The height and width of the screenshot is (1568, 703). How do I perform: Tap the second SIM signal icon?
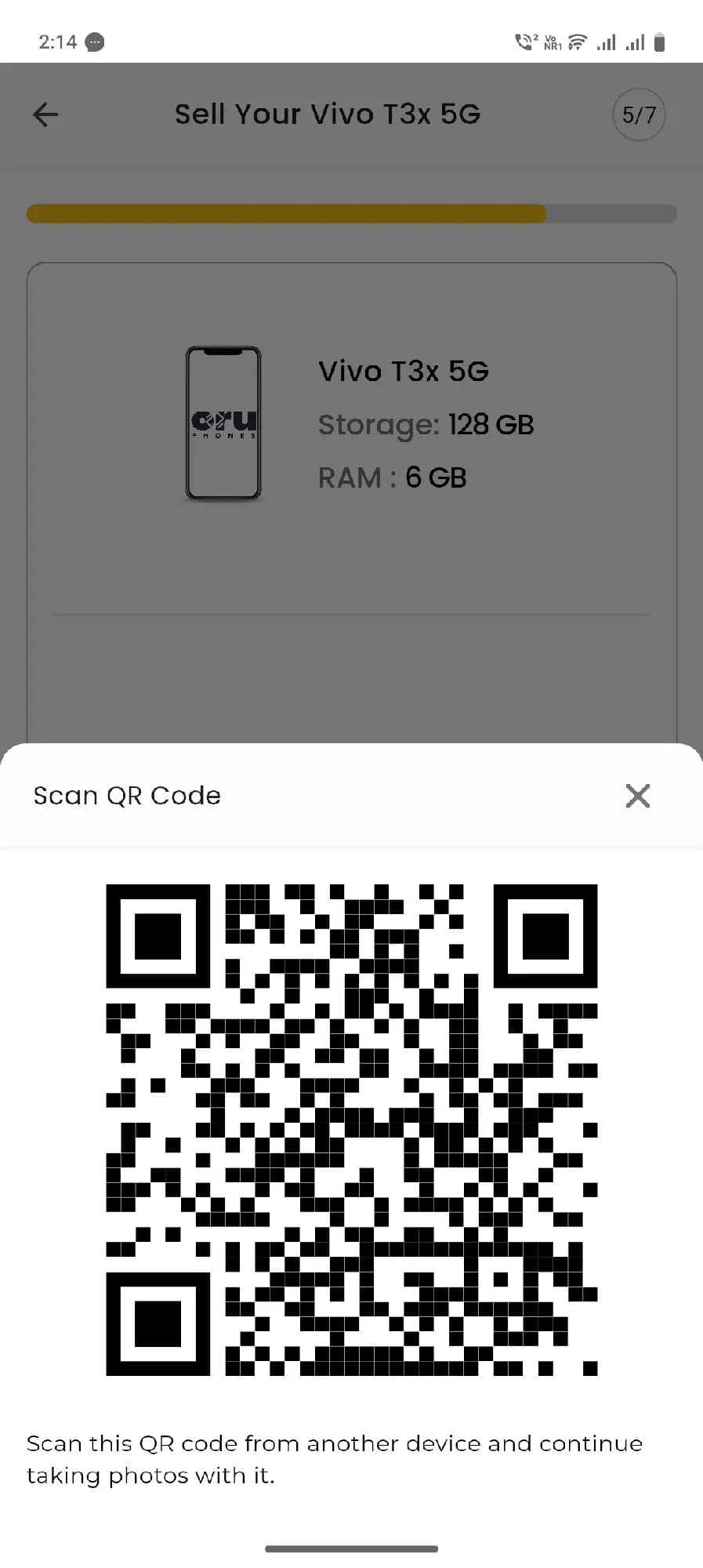(x=636, y=42)
